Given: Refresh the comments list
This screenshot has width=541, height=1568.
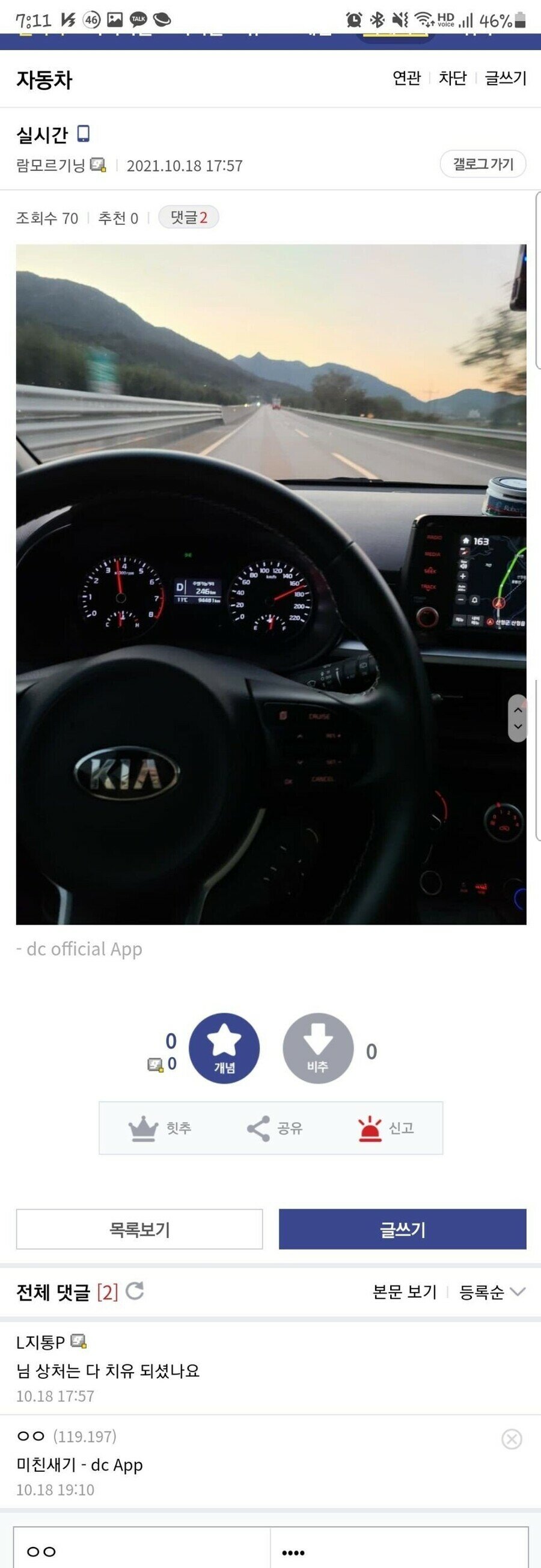Looking at the screenshot, I should (x=135, y=1291).
